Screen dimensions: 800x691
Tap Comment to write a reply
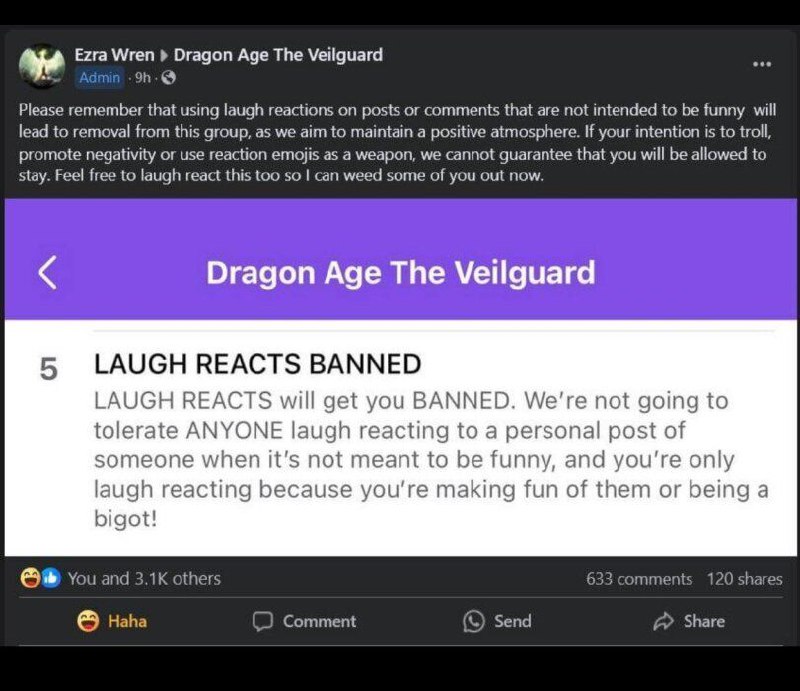click(304, 621)
